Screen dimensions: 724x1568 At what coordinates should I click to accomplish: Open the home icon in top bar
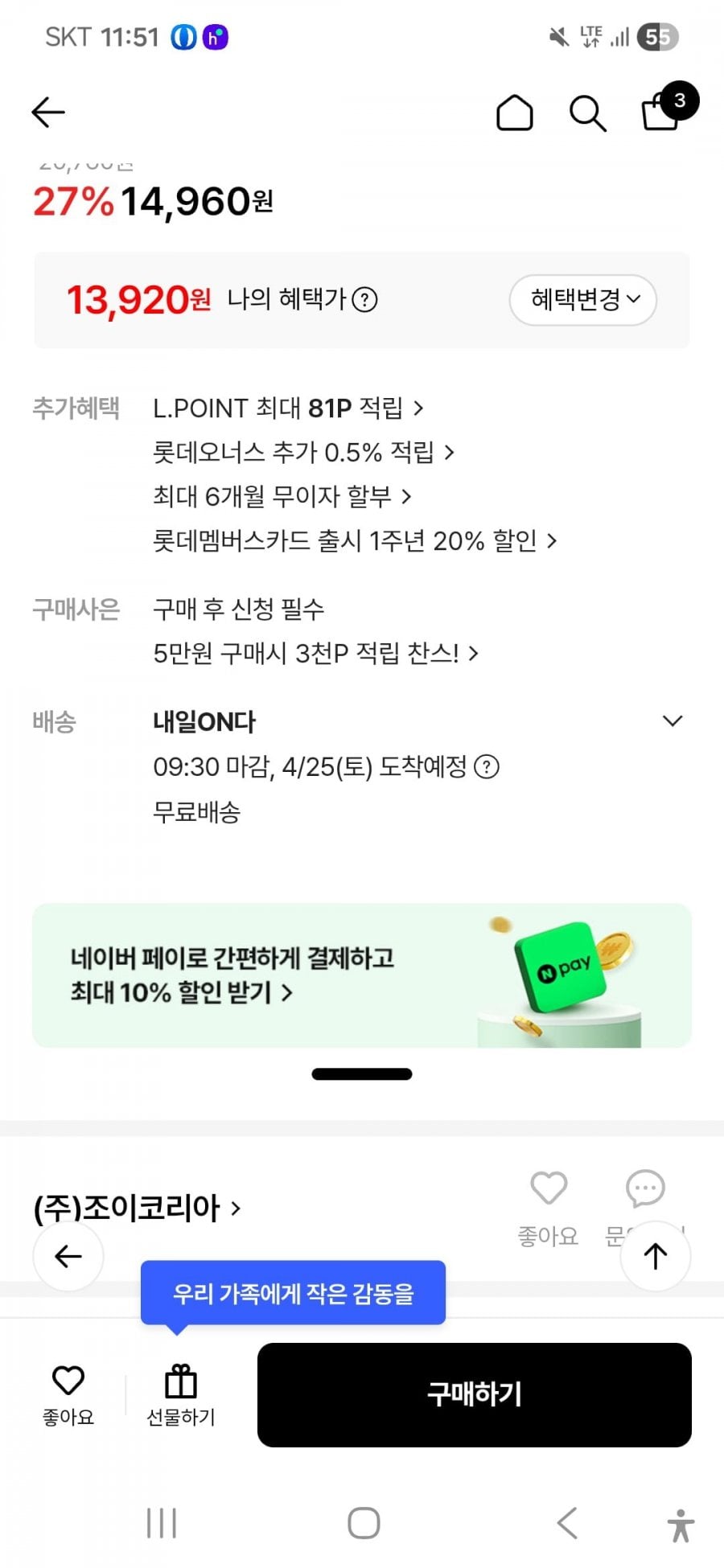[x=514, y=113]
